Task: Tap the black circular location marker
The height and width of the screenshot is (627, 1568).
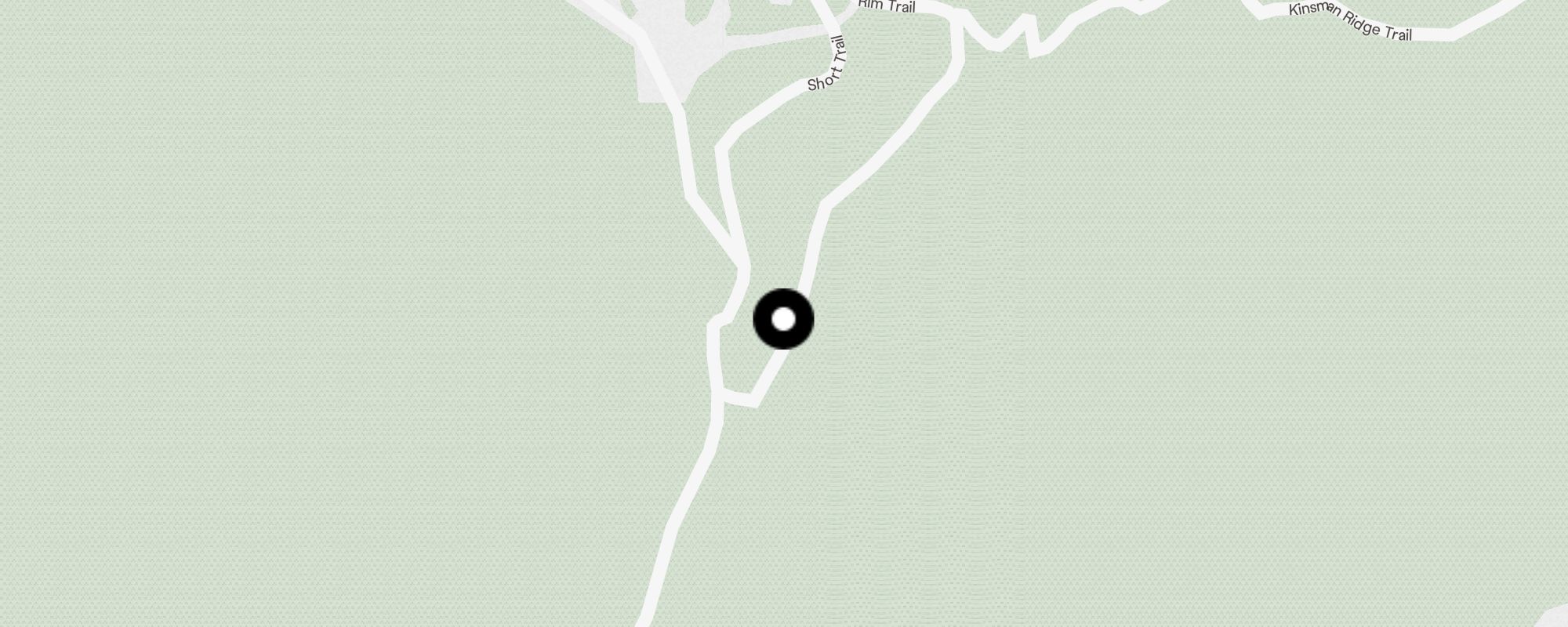Action: tap(783, 319)
